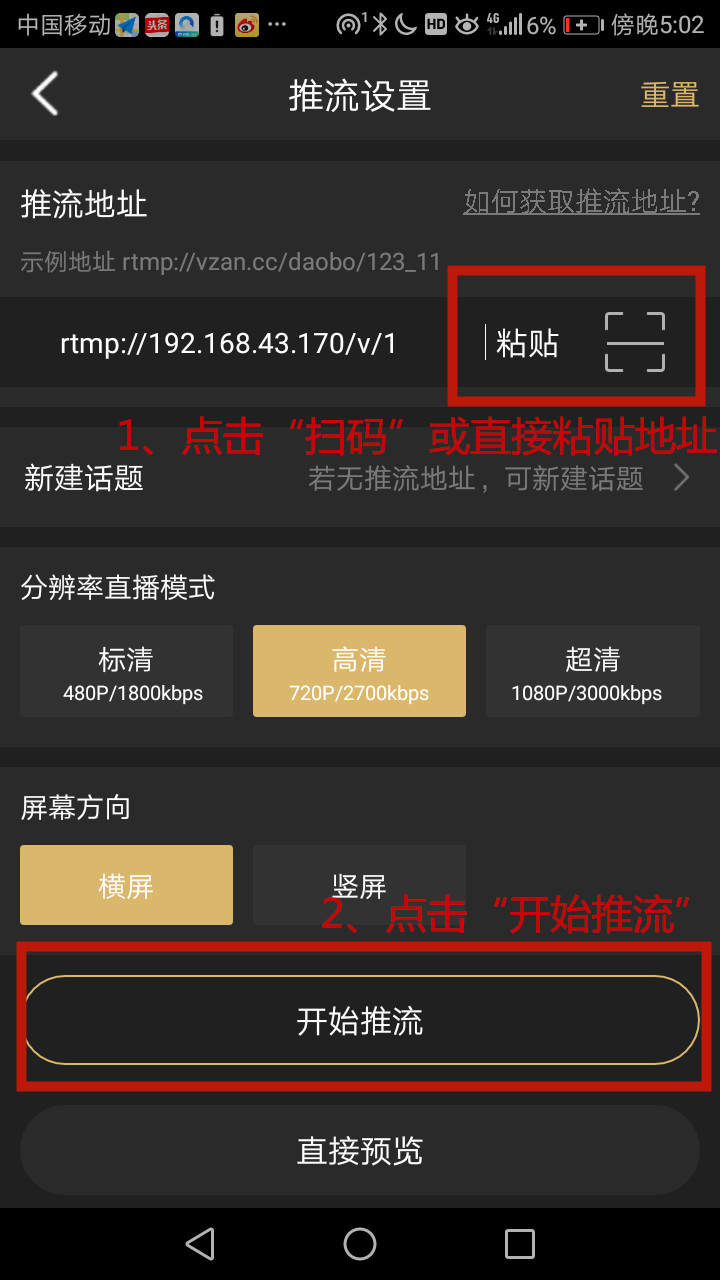Select 高清 720P/2700kbps resolution
Viewport: 720px width, 1280px height.
point(359,671)
